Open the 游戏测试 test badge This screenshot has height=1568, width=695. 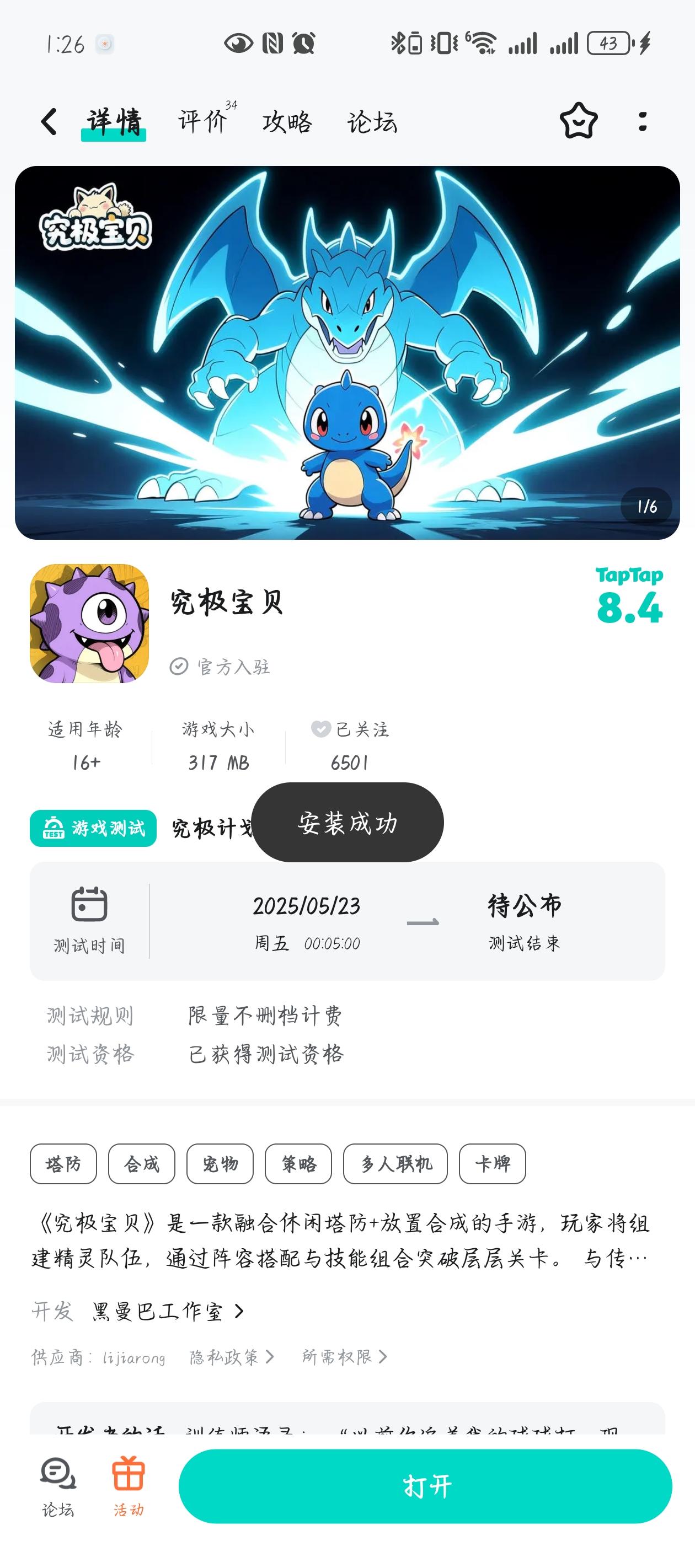click(x=93, y=828)
